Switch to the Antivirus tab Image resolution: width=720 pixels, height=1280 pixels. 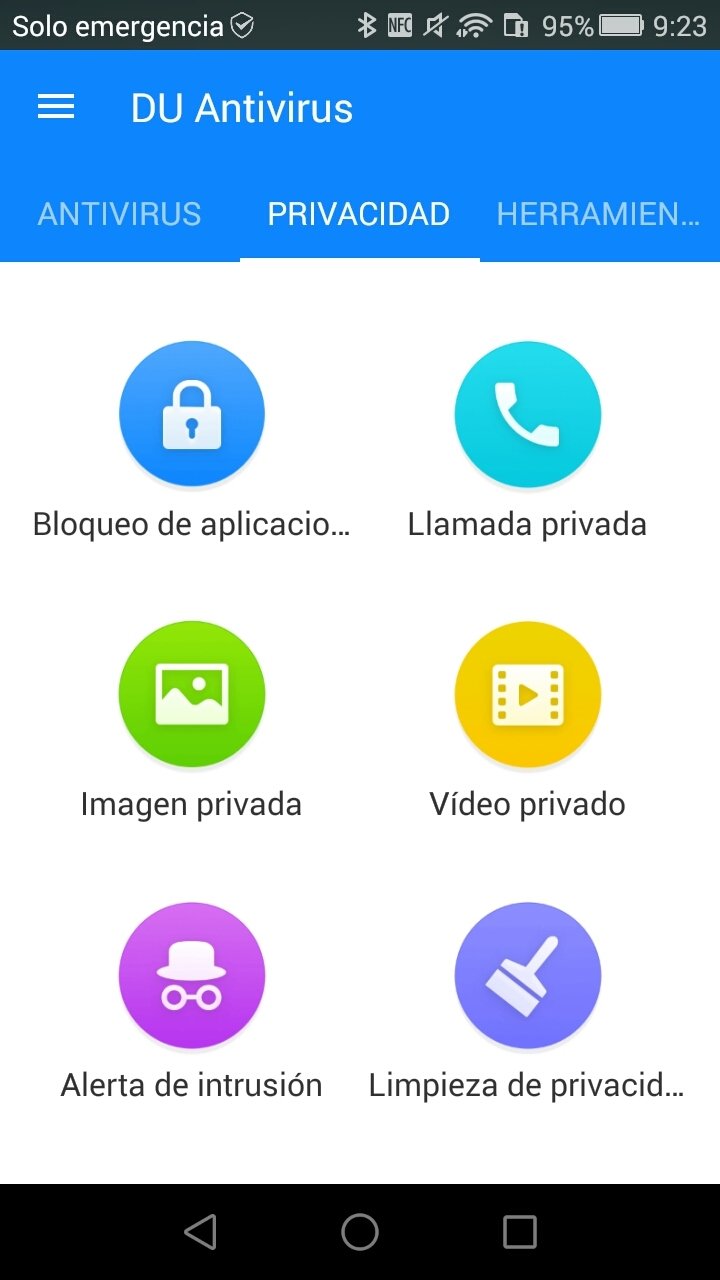(x=120, y=214)
